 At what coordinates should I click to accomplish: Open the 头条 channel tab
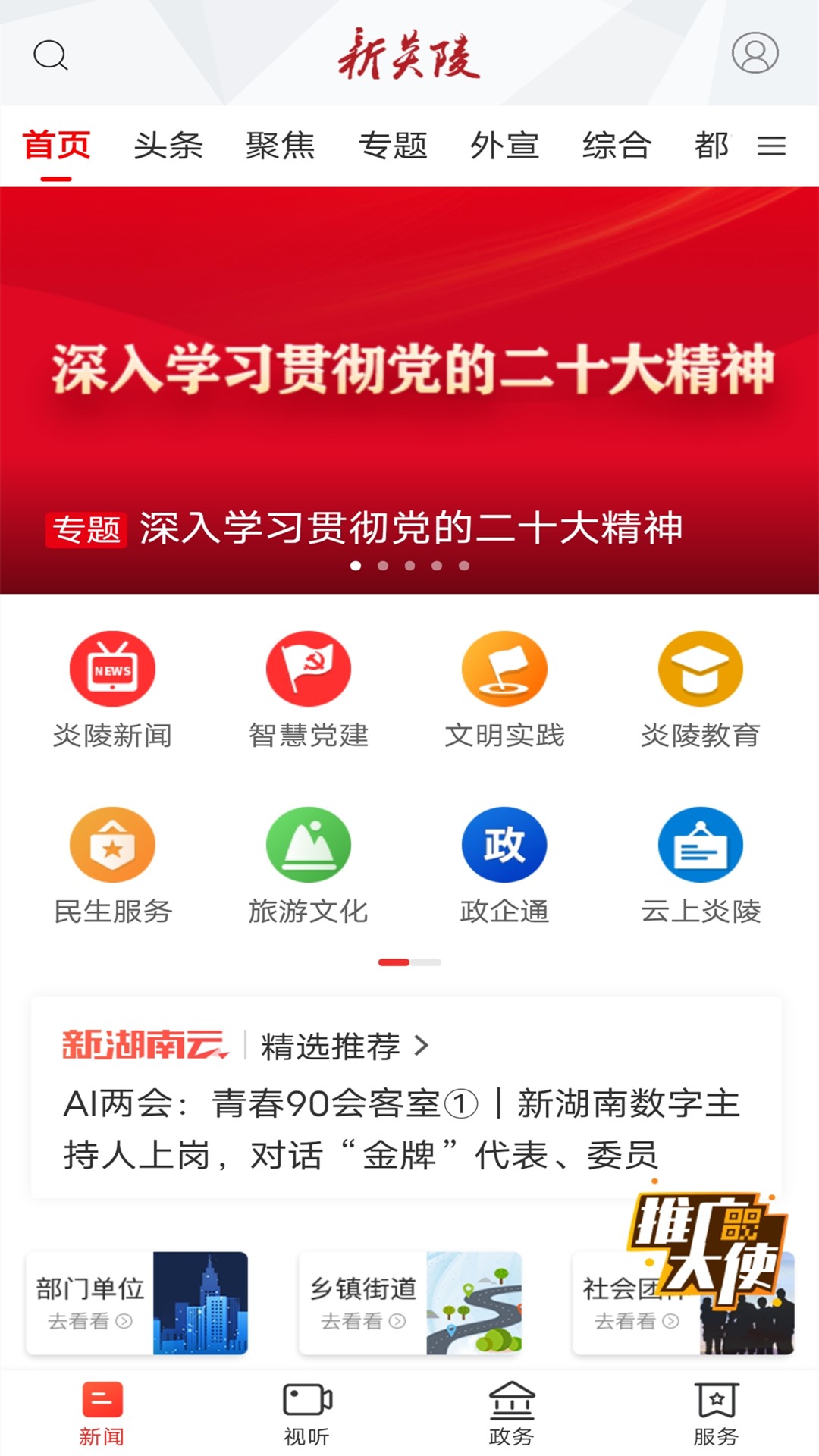click(168, 145)
